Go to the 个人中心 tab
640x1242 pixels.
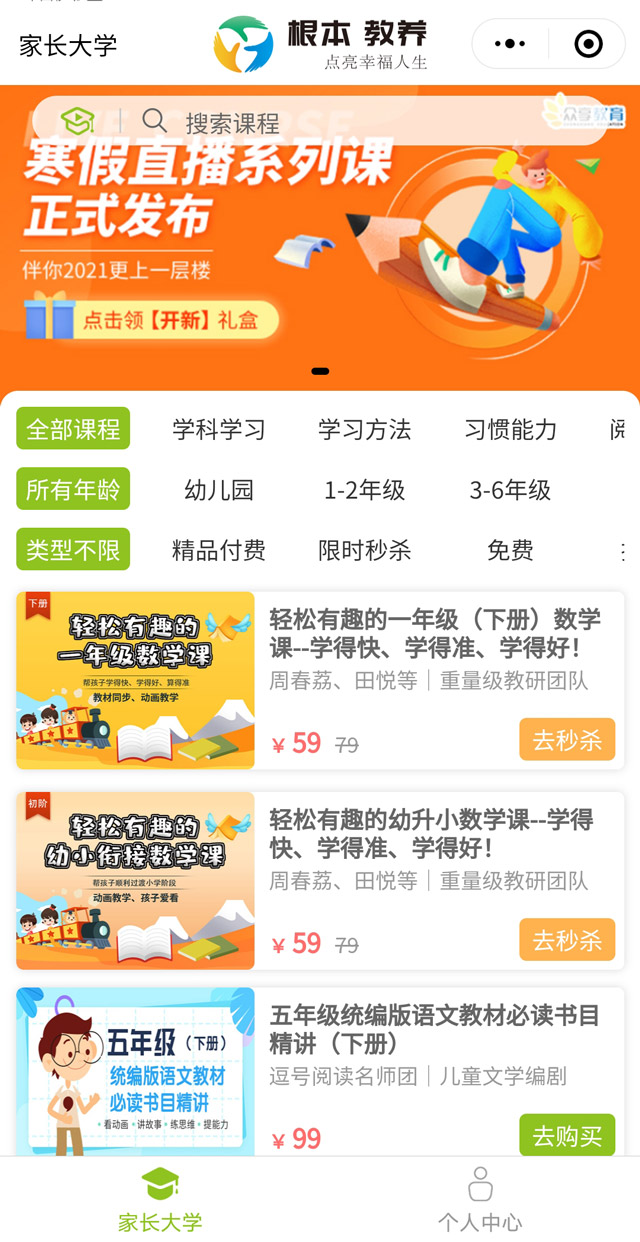point(480,1198)
